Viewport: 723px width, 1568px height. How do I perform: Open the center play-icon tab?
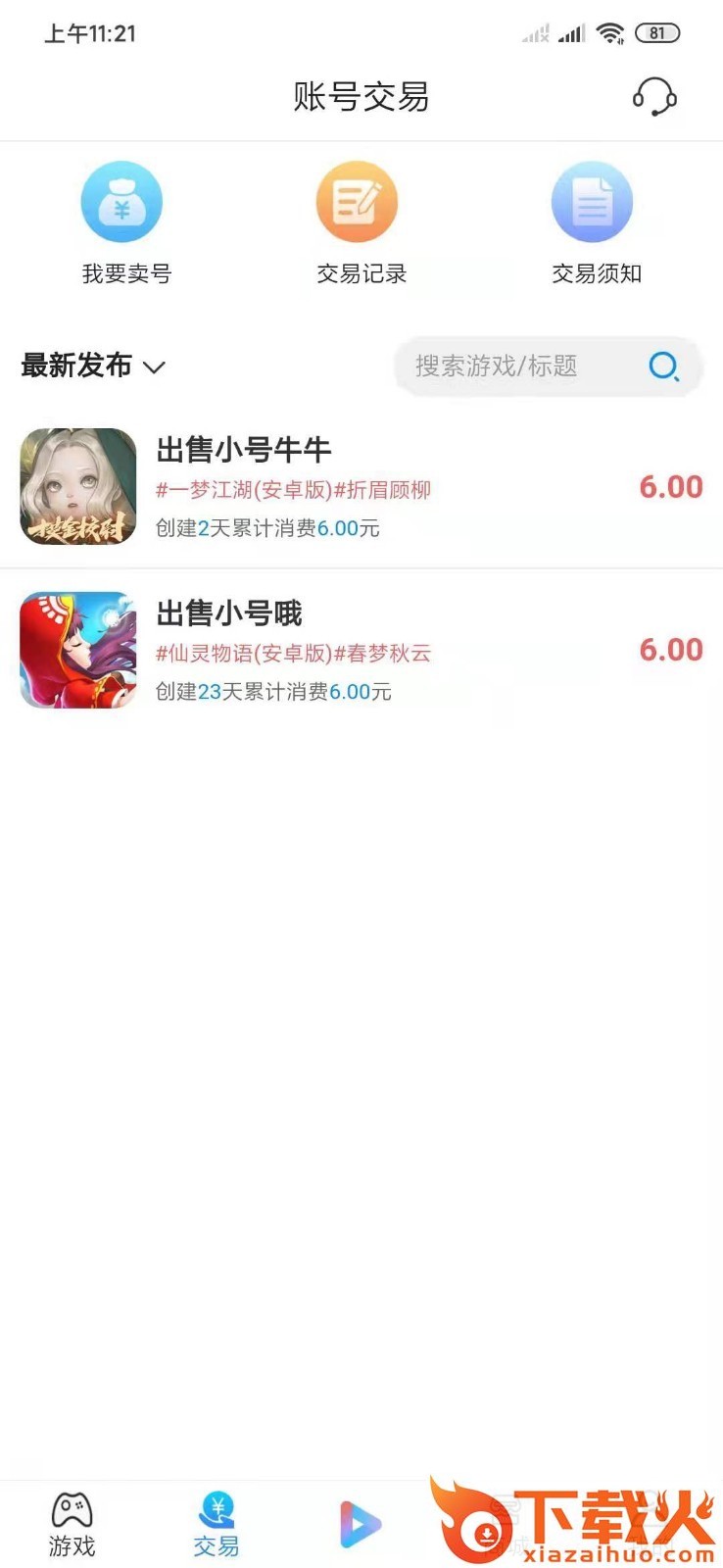coord(360,1524)
